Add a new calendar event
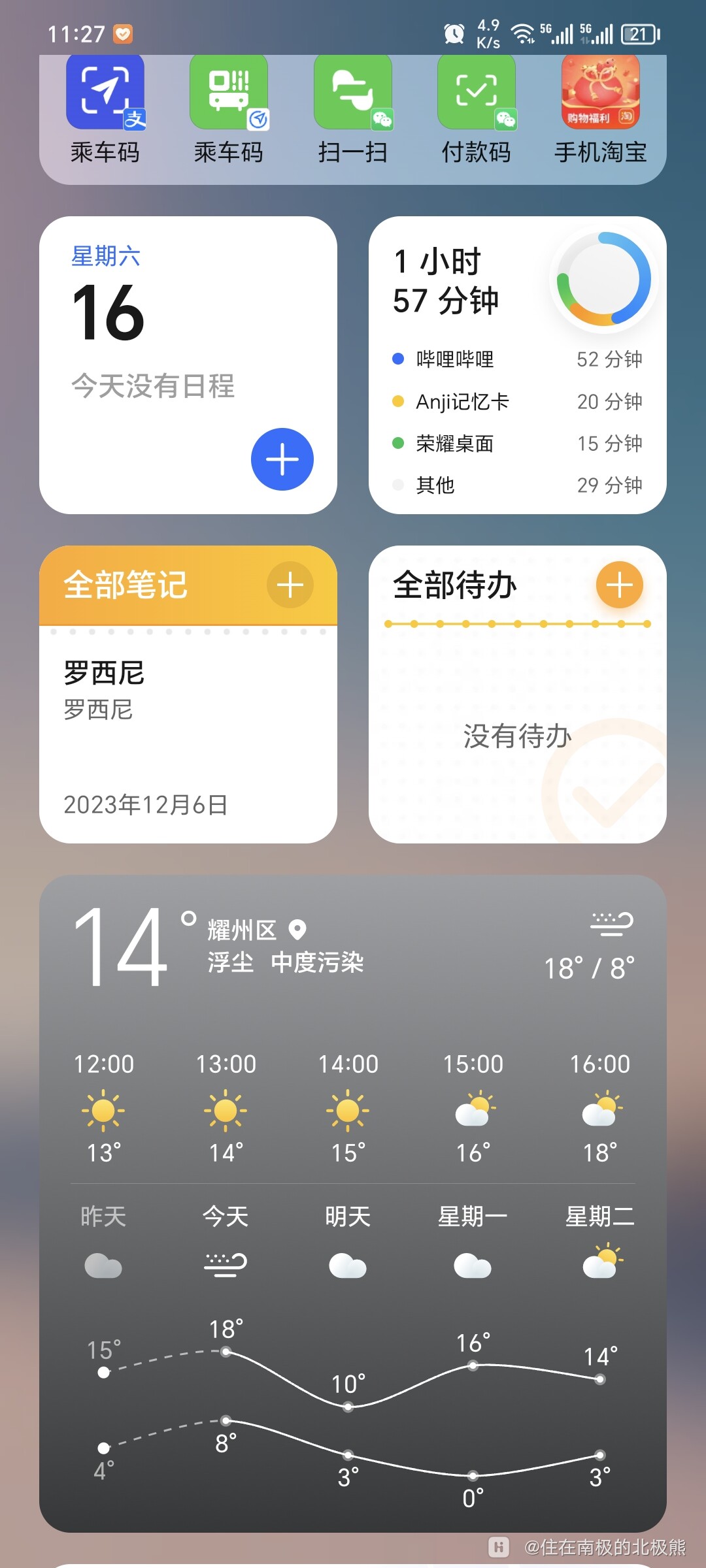The height and width of the screenshot is (1568, 706). 282,459
